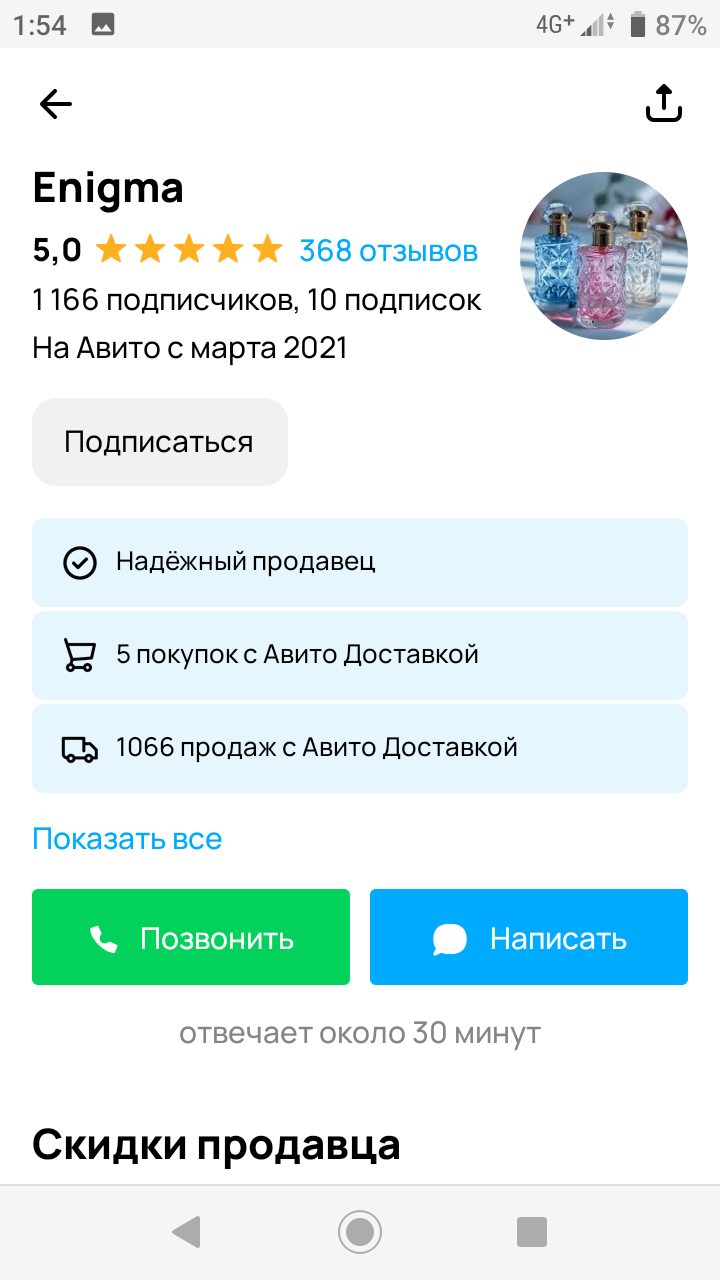Share the Enigma seller profile
The width and height of the screenshot is (720, 1280).
click(663, 104)
